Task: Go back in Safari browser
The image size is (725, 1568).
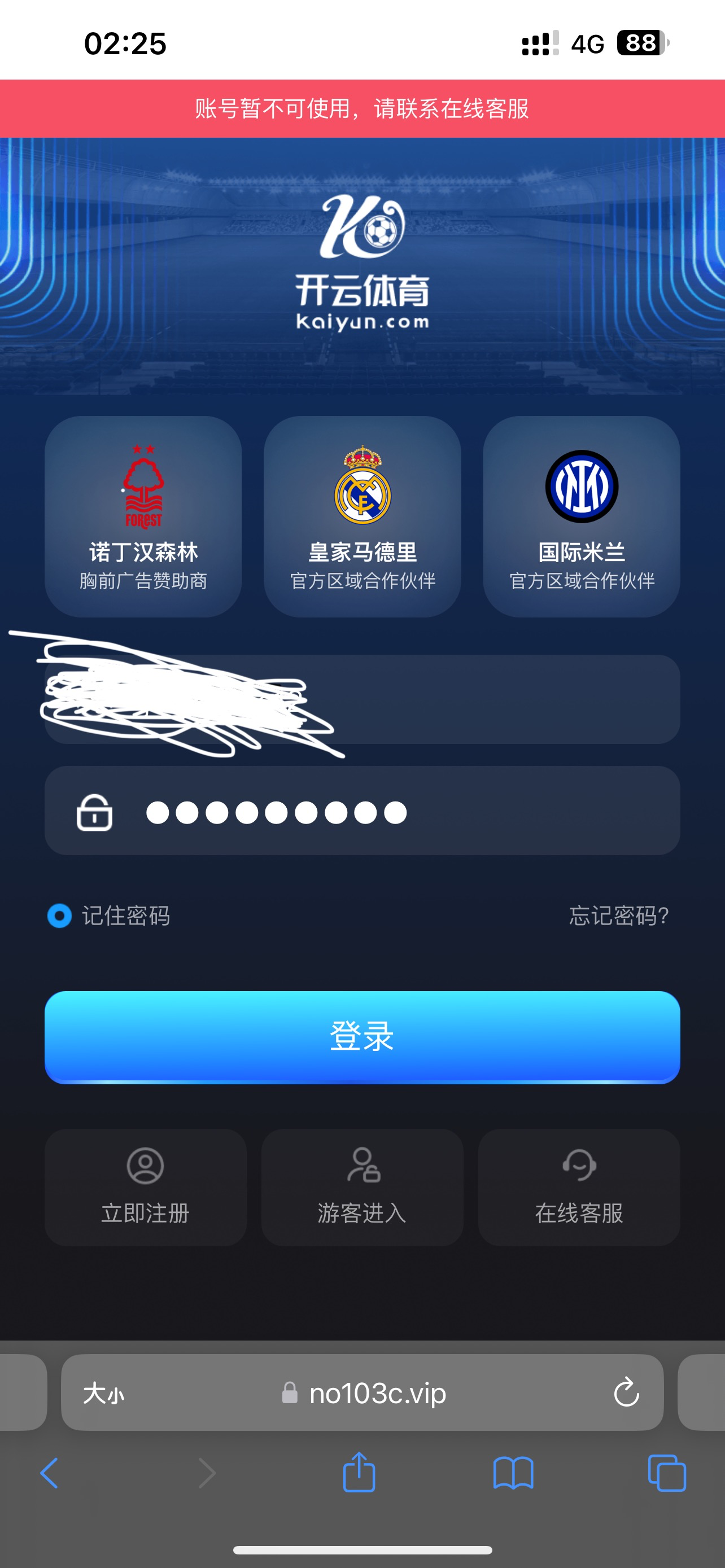Action: click(x=49, y=1474)
